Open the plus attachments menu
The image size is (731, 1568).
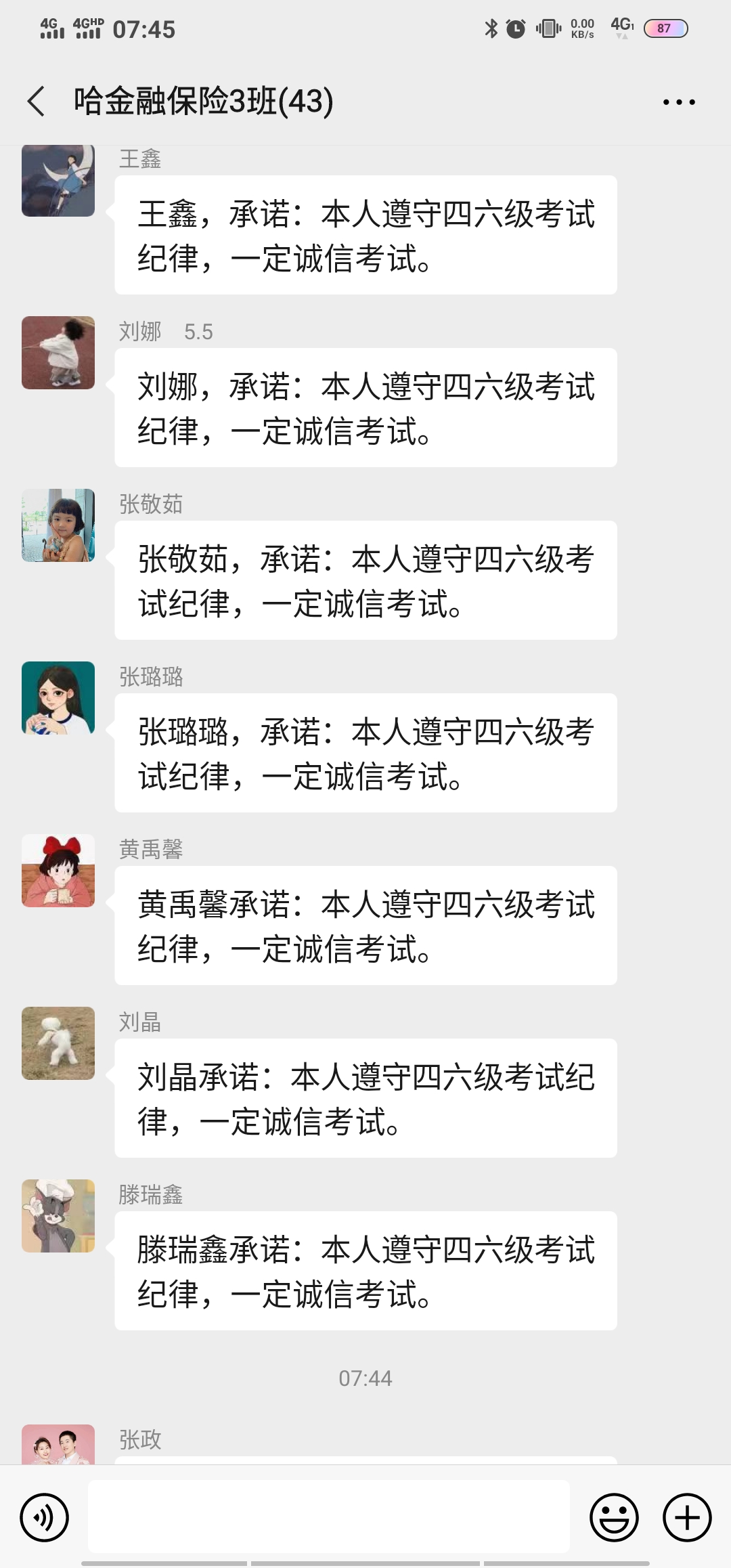[686, 1517]
